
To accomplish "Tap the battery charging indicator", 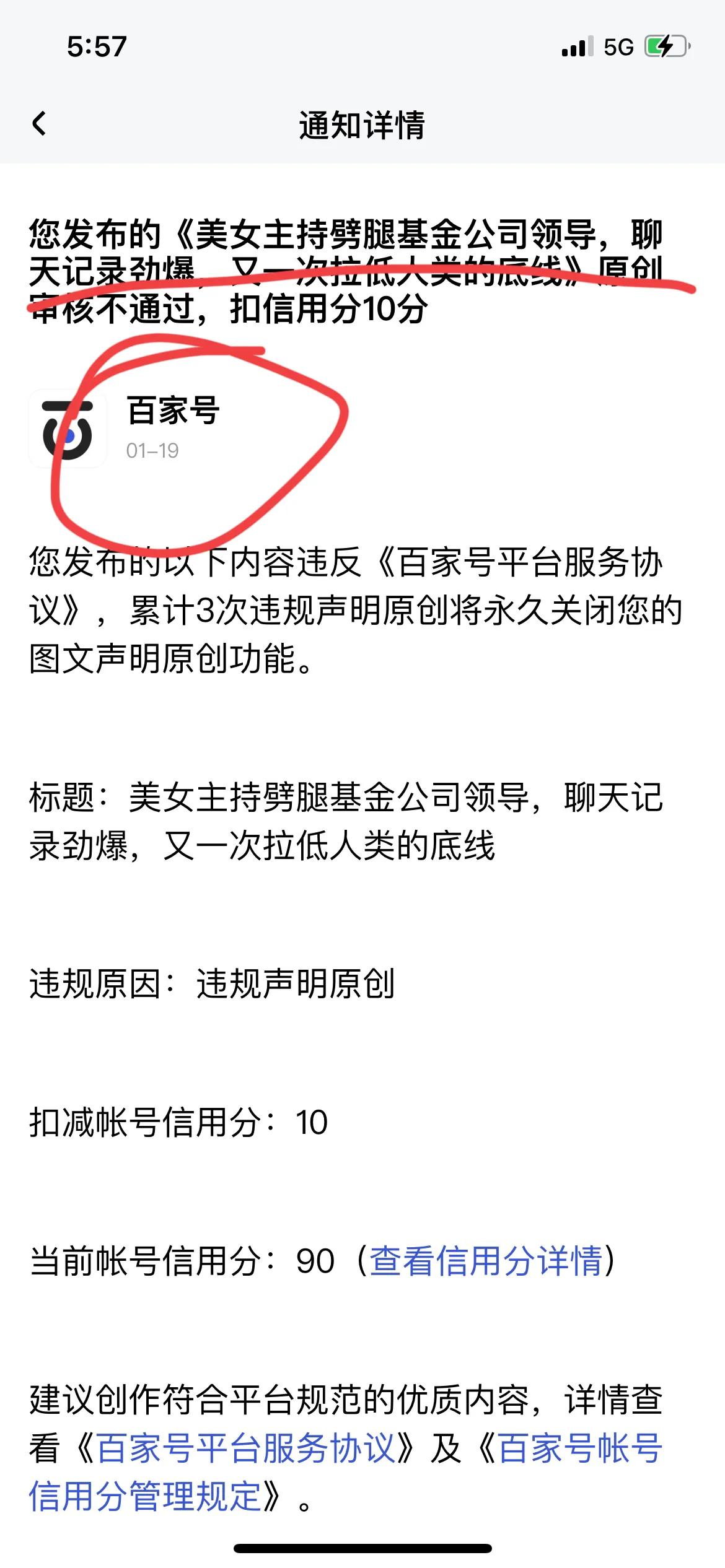I will [x=667, y=45].
